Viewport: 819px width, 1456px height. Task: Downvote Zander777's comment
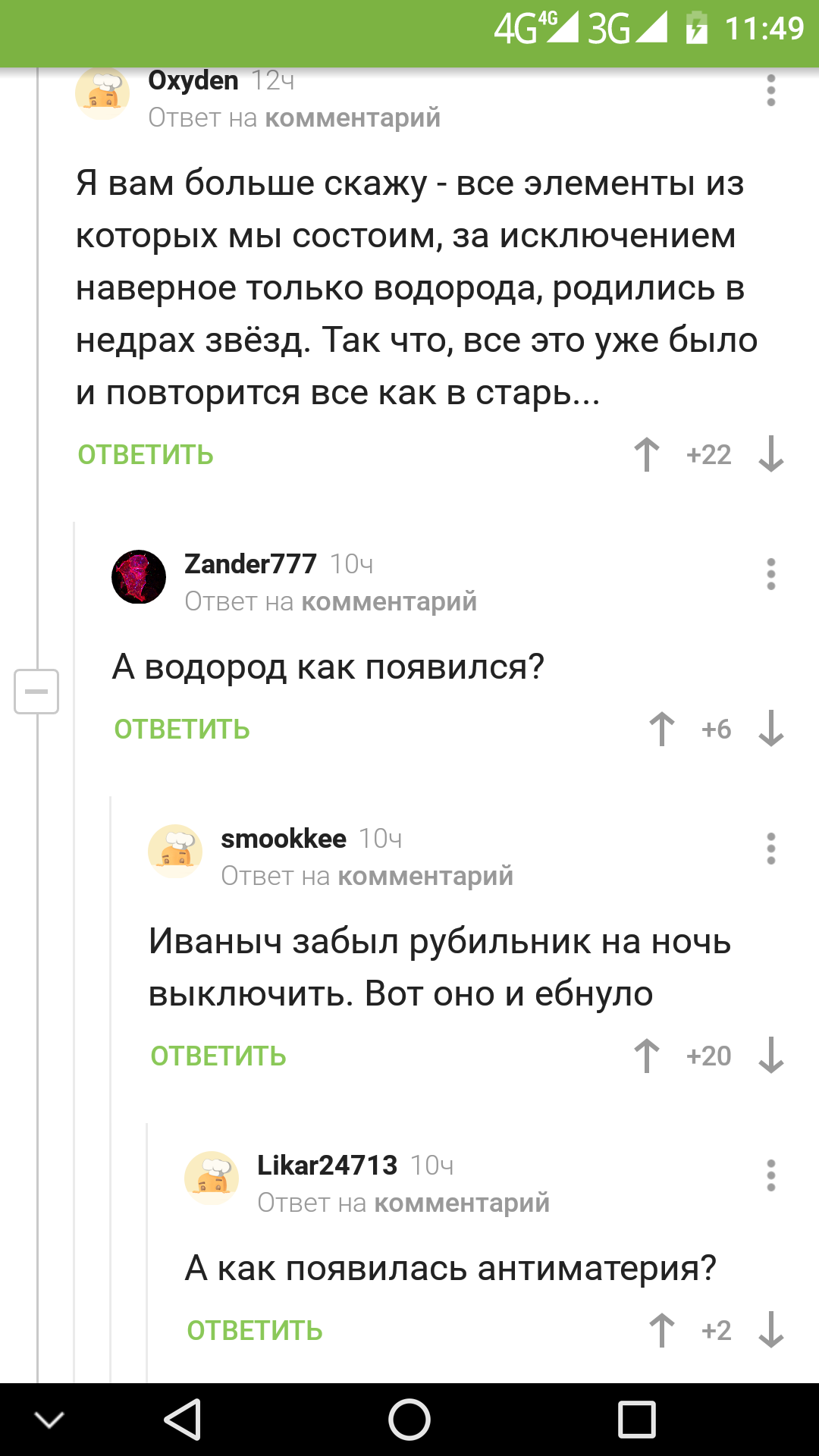coord(770,730)
